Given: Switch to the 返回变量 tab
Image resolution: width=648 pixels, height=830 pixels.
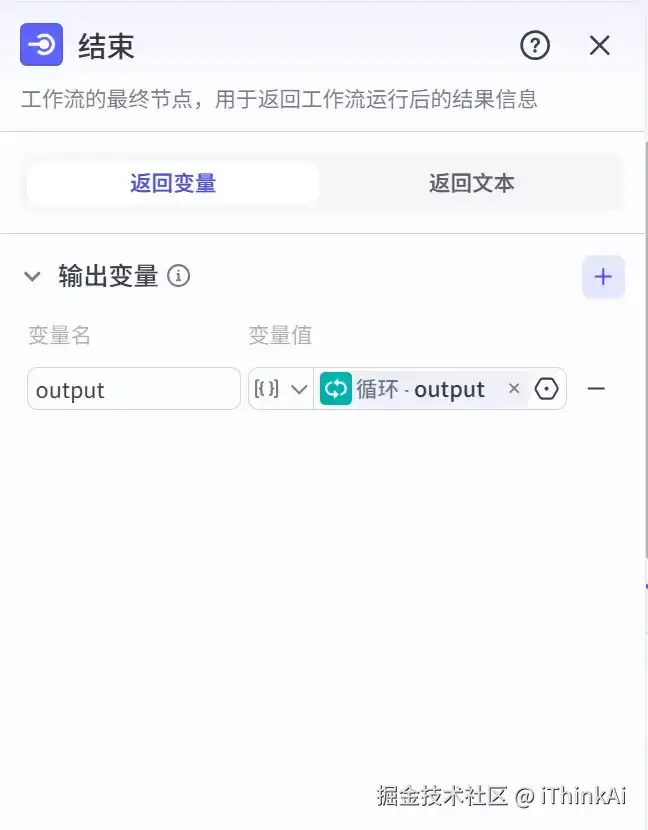Looking at the screenshot, I should (173, 183).
